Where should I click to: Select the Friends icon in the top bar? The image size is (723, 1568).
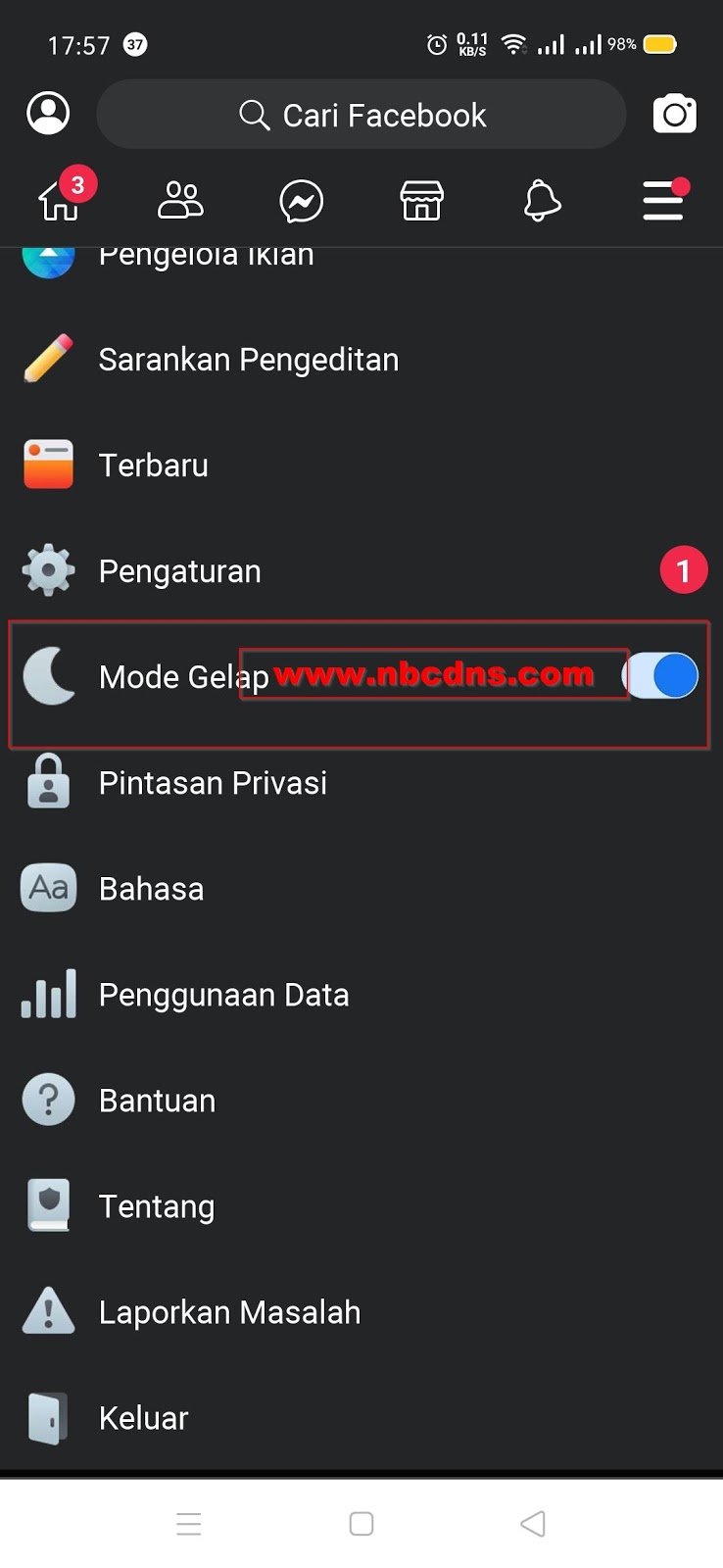point(179,201)
